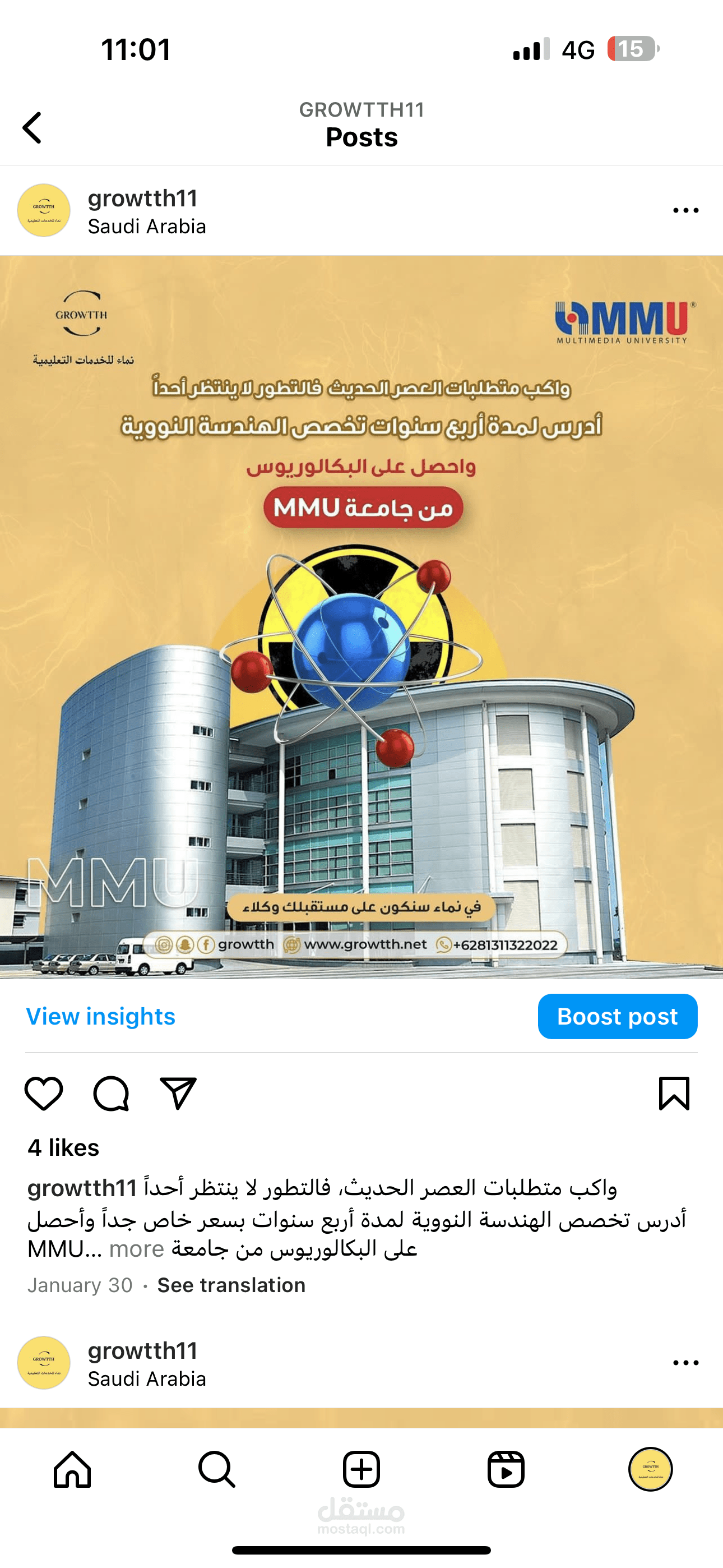Share the post via the paper-plane icon
Image resolution: width=723 pixels, height=1568 pixels.
(178, 1093)
